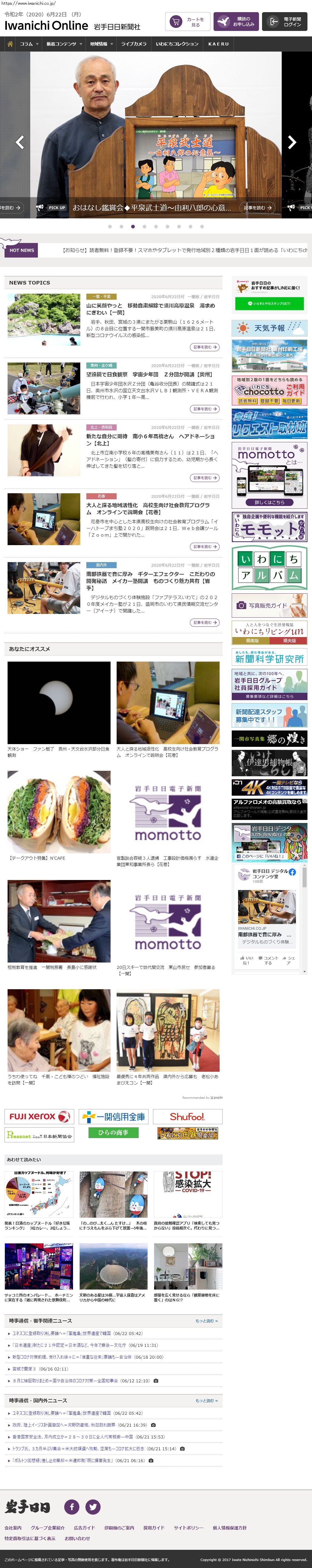Image resolution: width=312 pixels, height=1568 pixels.
Task: View もっと読む for 岩手関連ニュース
Action: (x=206, y=1321)
